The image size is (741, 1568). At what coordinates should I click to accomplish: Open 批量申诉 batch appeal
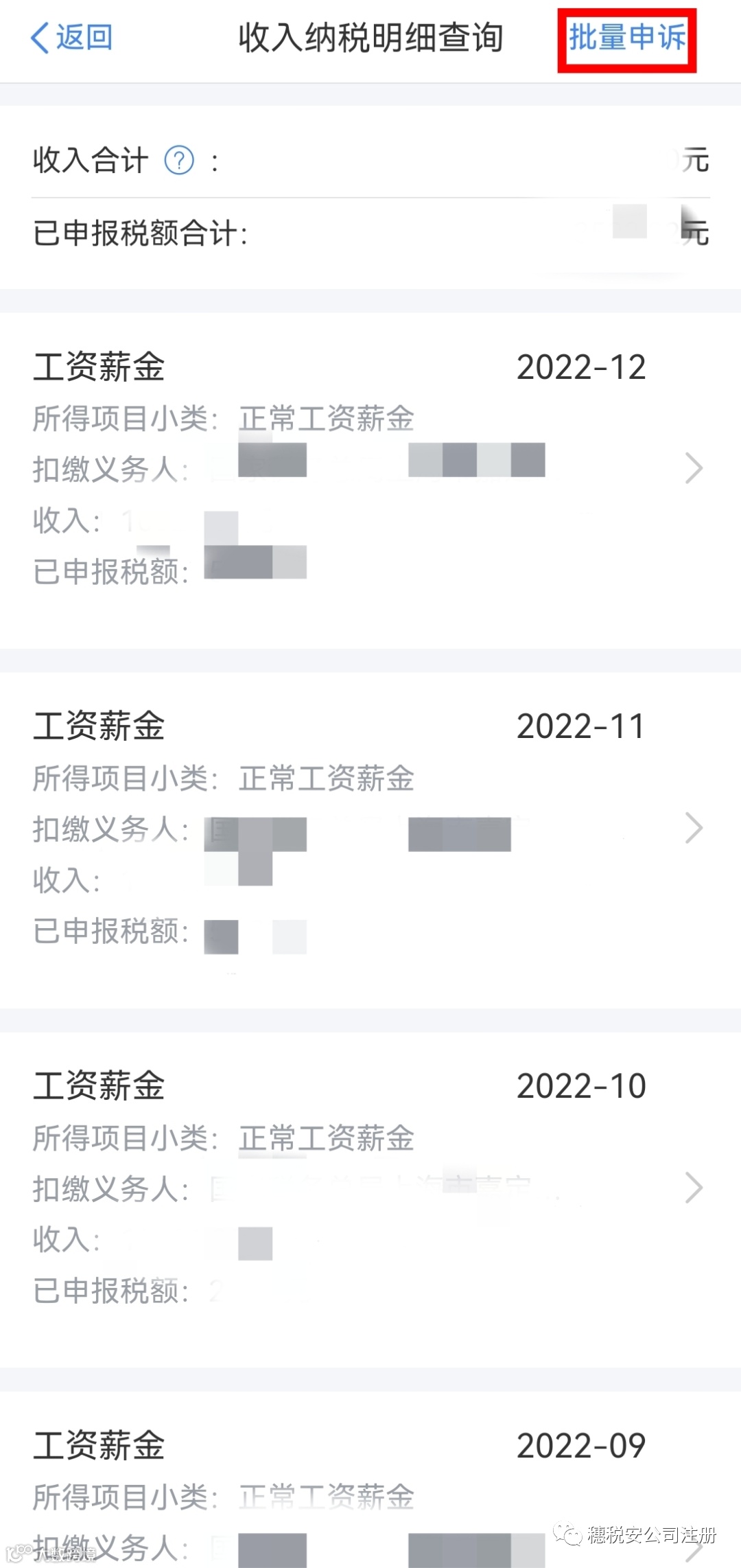click(x=626, y=38)
